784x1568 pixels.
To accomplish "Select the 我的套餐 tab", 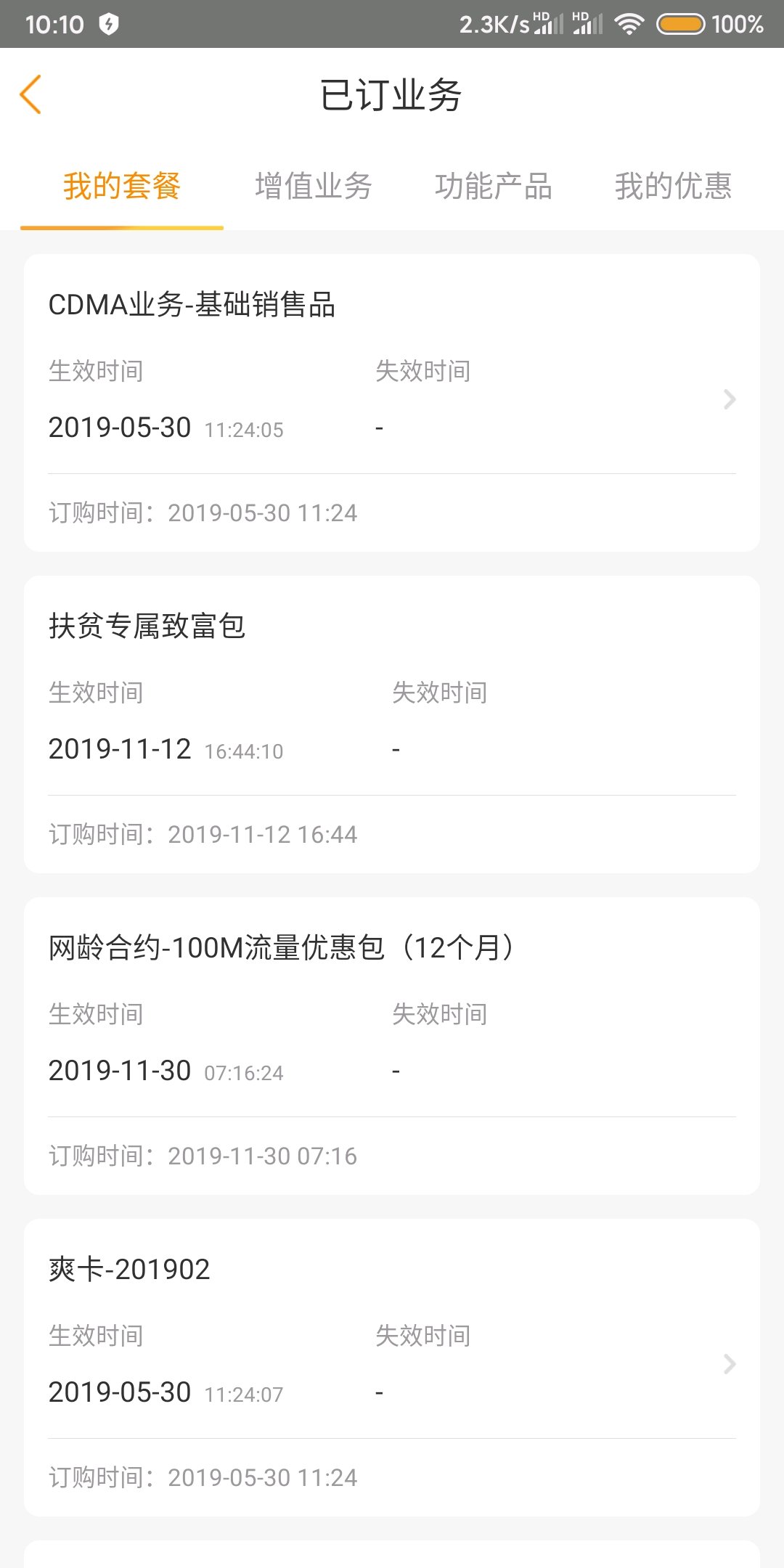I will click(x=122, y=187).
